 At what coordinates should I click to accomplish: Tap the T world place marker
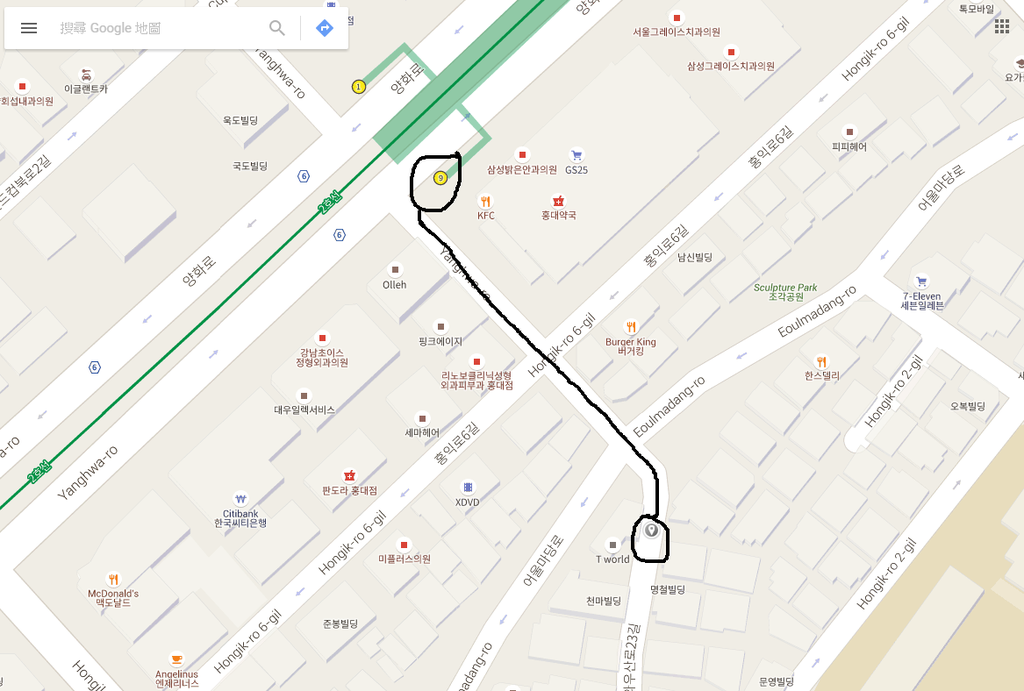613,545
